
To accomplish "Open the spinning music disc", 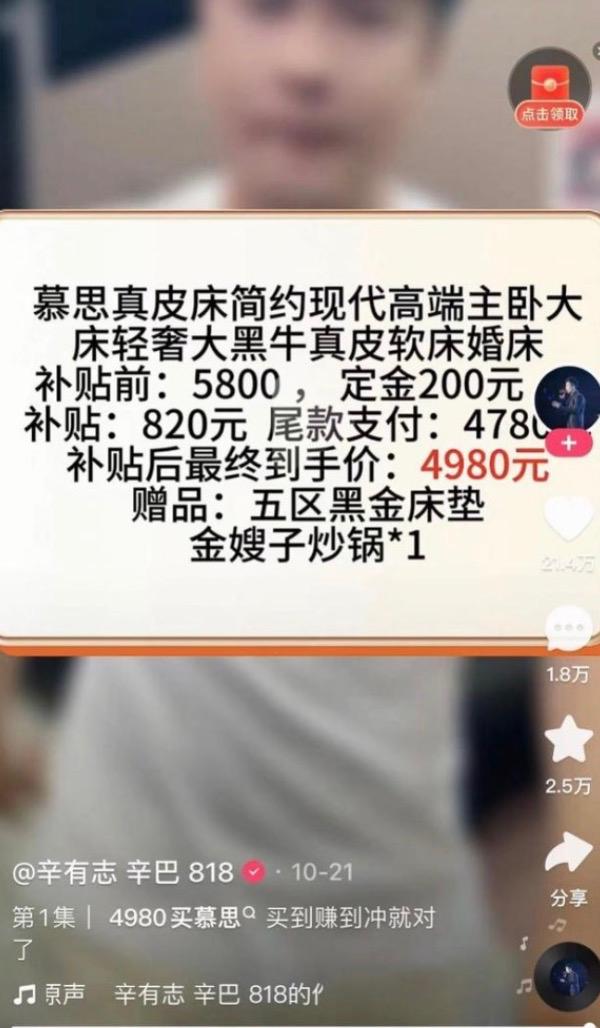I will 567,975.
